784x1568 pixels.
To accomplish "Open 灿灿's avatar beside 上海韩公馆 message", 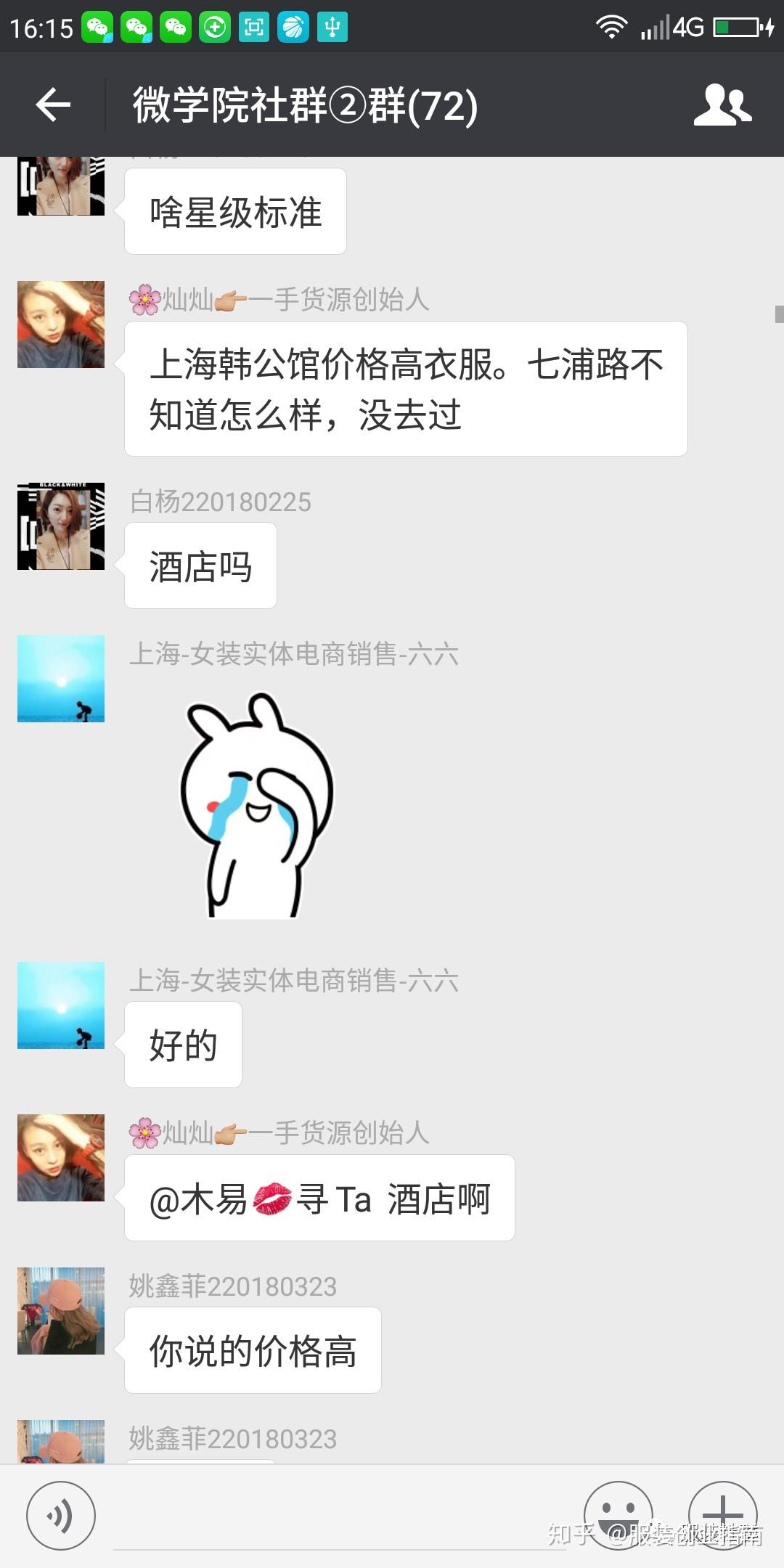I will point(61,324).
